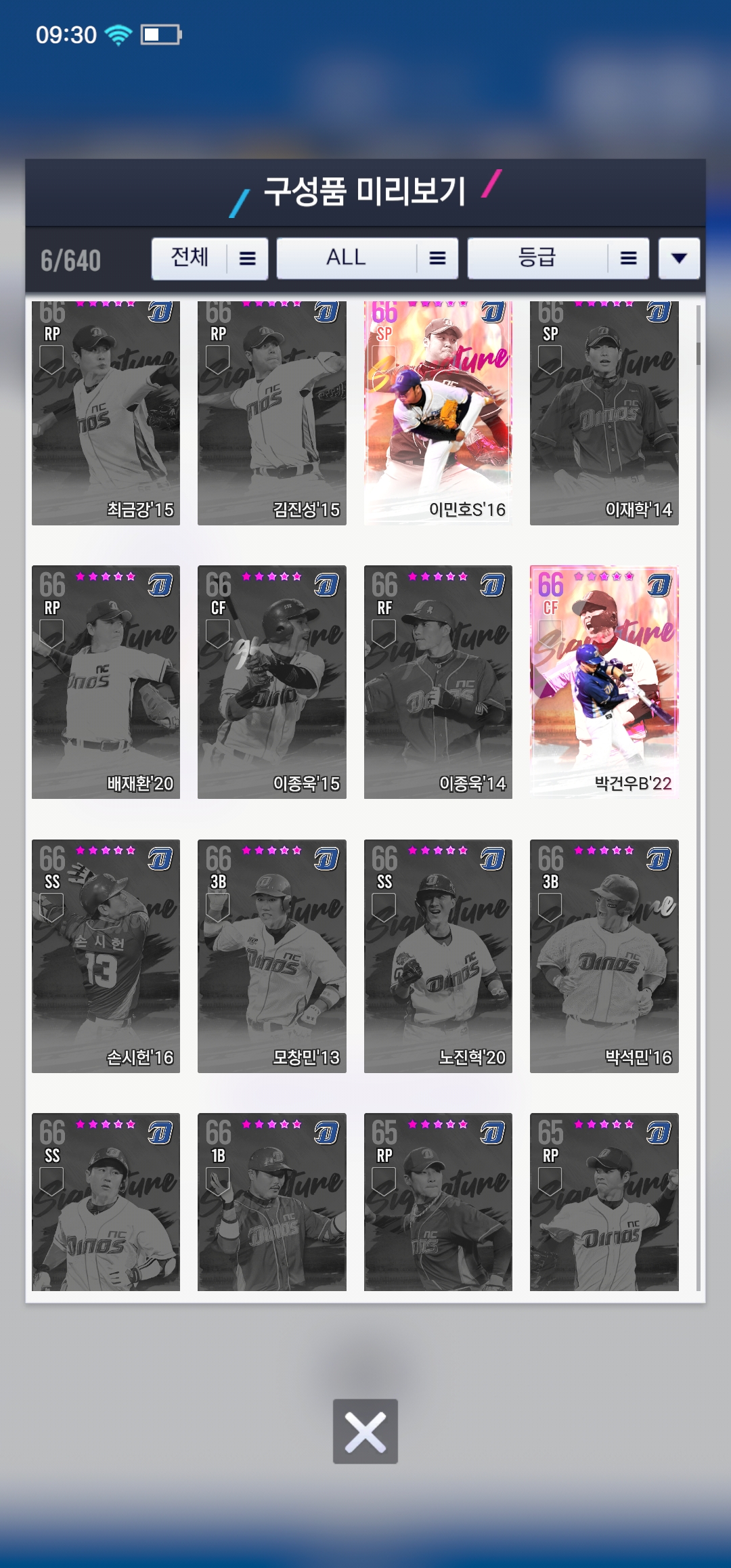The image size is (731, 1568).
Task: Open the 전체 filter dropdown
Action: pos(209,258)
